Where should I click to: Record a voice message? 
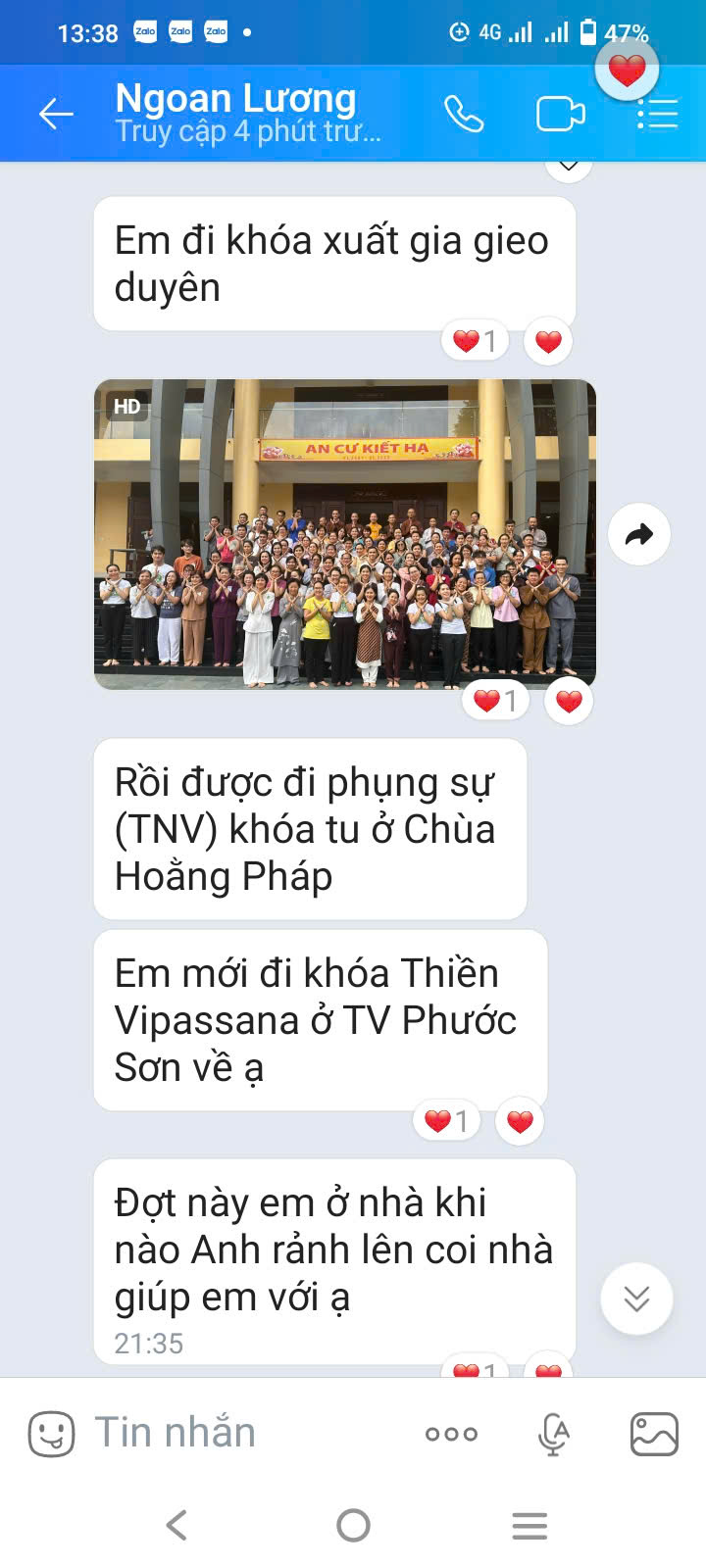coord(554,1434)
